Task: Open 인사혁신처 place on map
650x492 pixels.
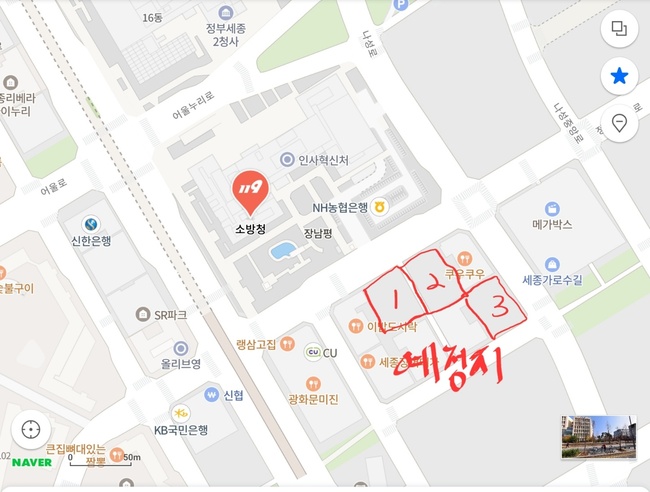Action: tap(287, 160)
